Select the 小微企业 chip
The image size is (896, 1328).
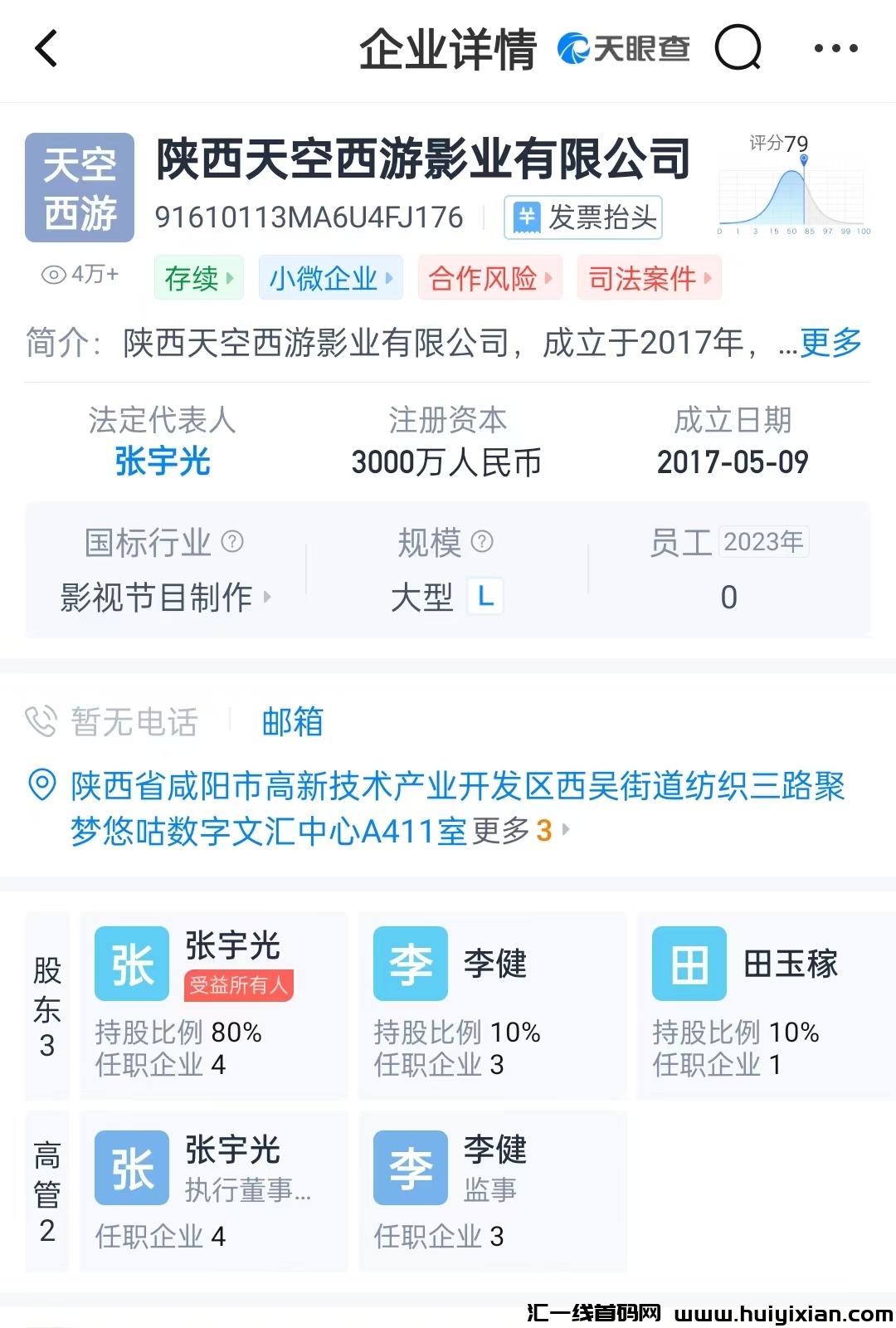(330, 278)
